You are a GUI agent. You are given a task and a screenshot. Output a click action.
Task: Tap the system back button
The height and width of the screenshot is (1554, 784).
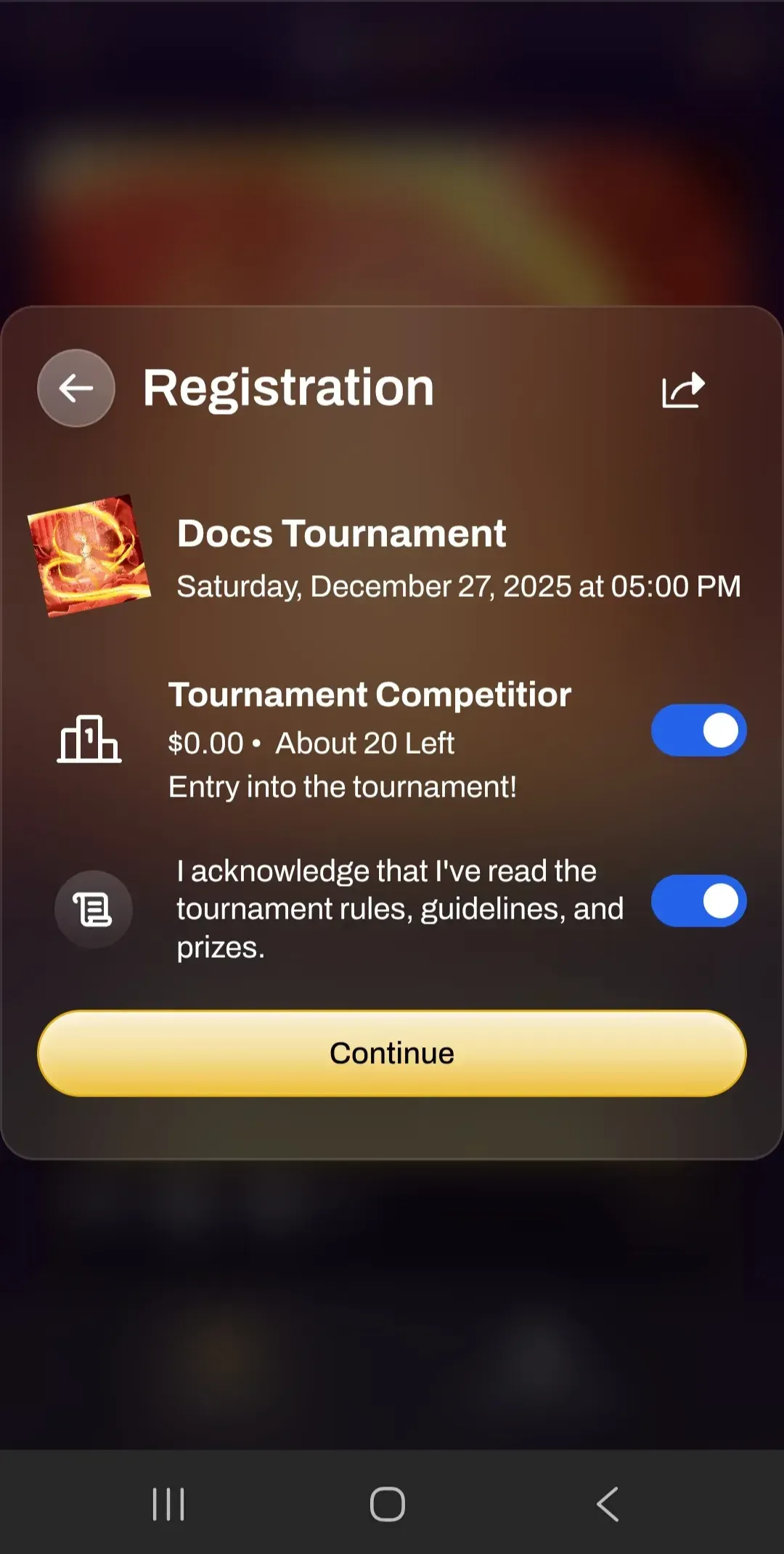coord(608,1503)
